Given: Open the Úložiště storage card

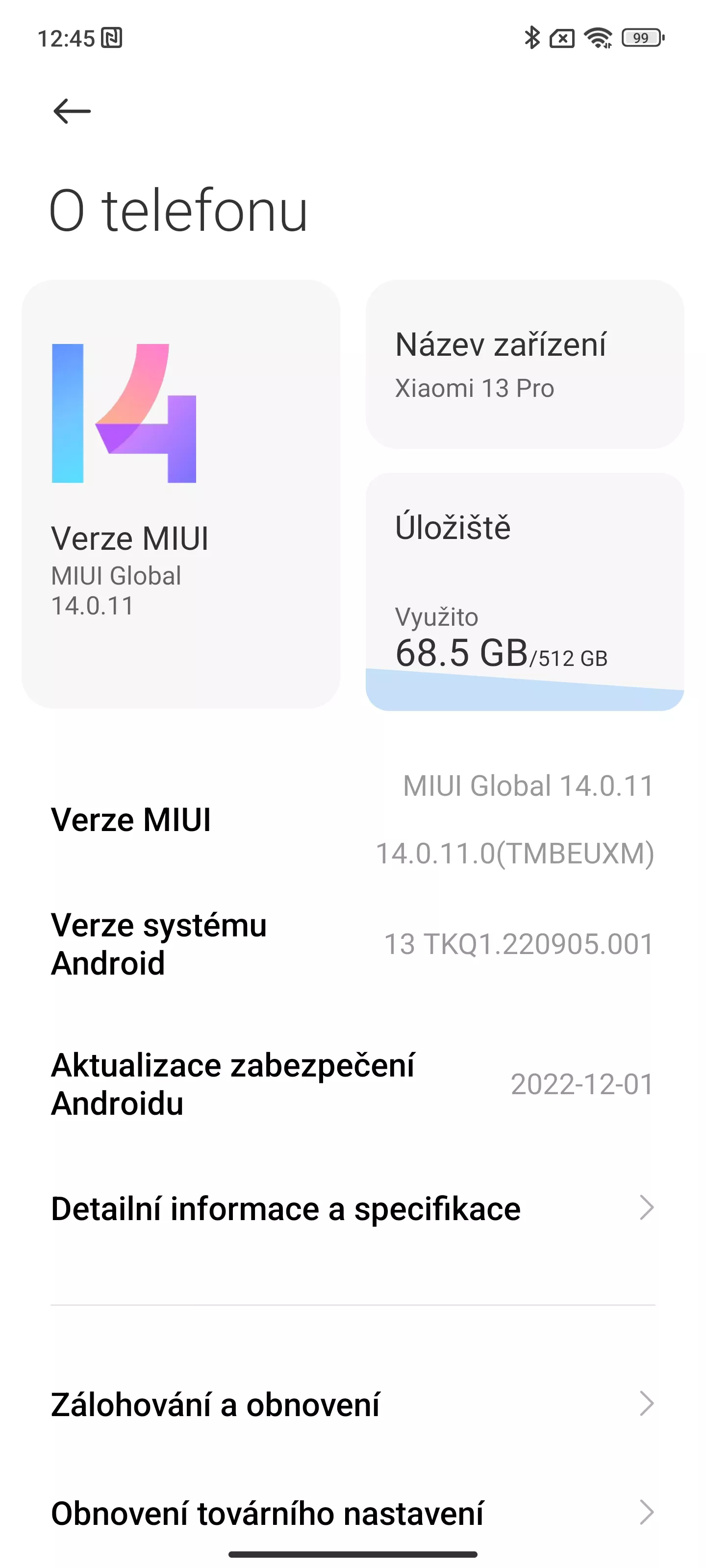Looking at the screenshot, I should point(525,591).
